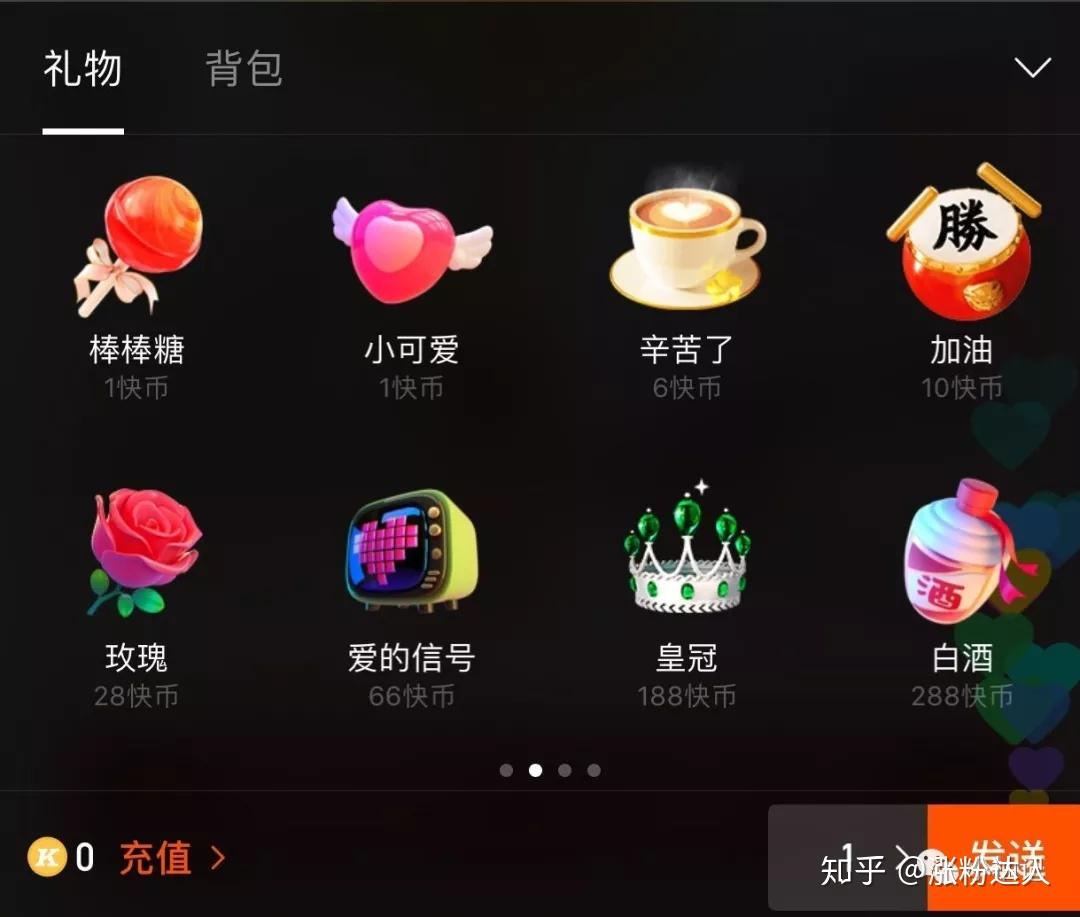This screenshot has height=917, width=1080.
Task: Tap the orange 发送 button
Action: coord(1004,858)
